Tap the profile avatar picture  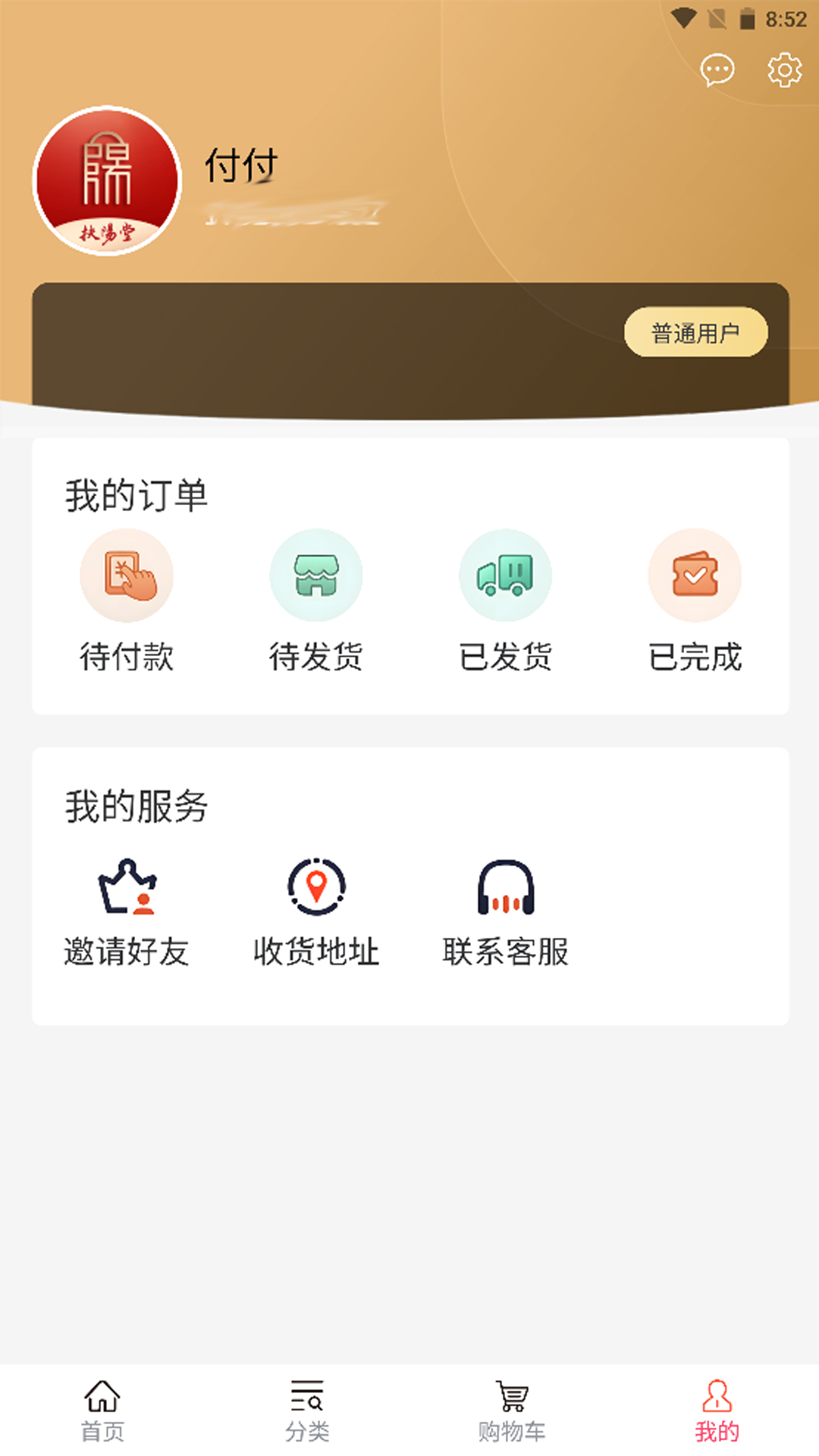point(107,180)
